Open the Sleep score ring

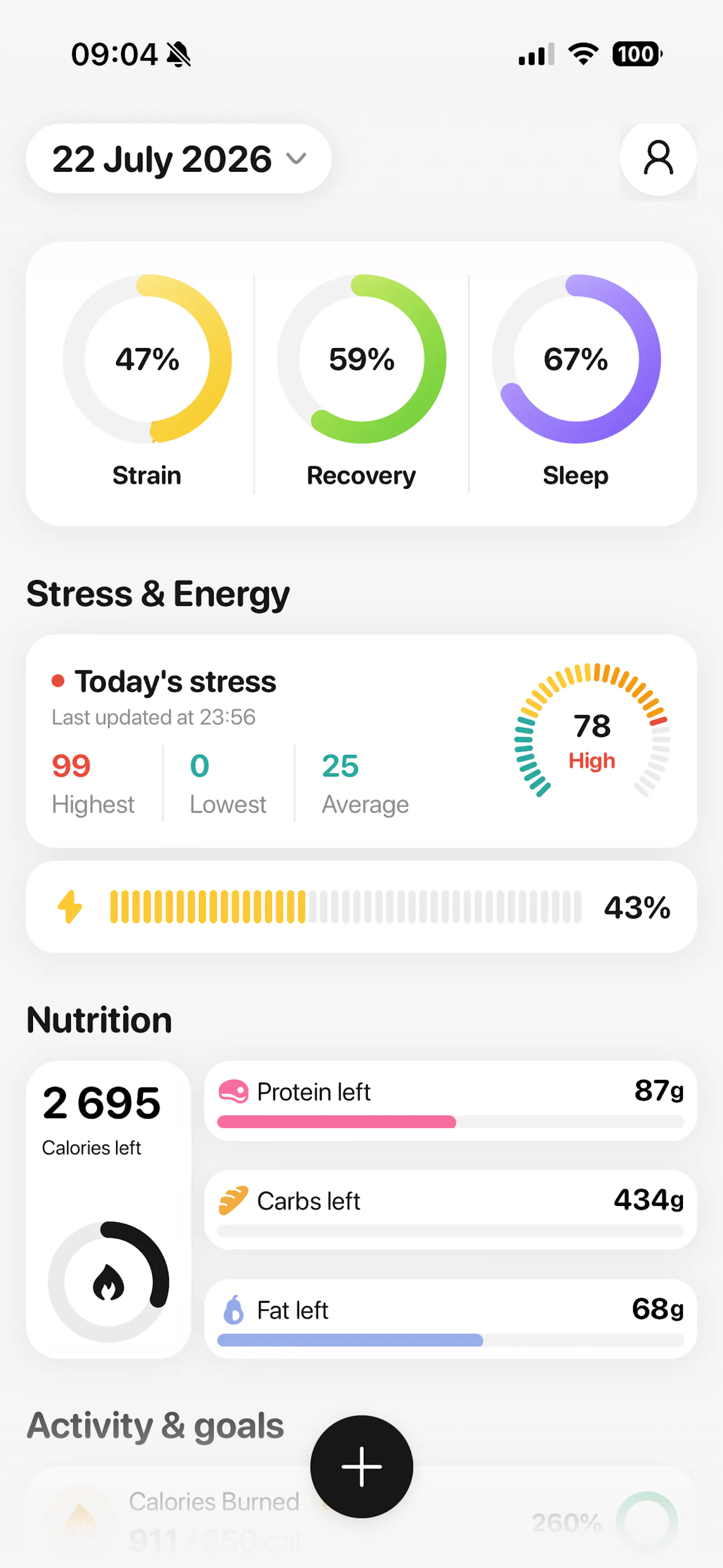[576, 381]
